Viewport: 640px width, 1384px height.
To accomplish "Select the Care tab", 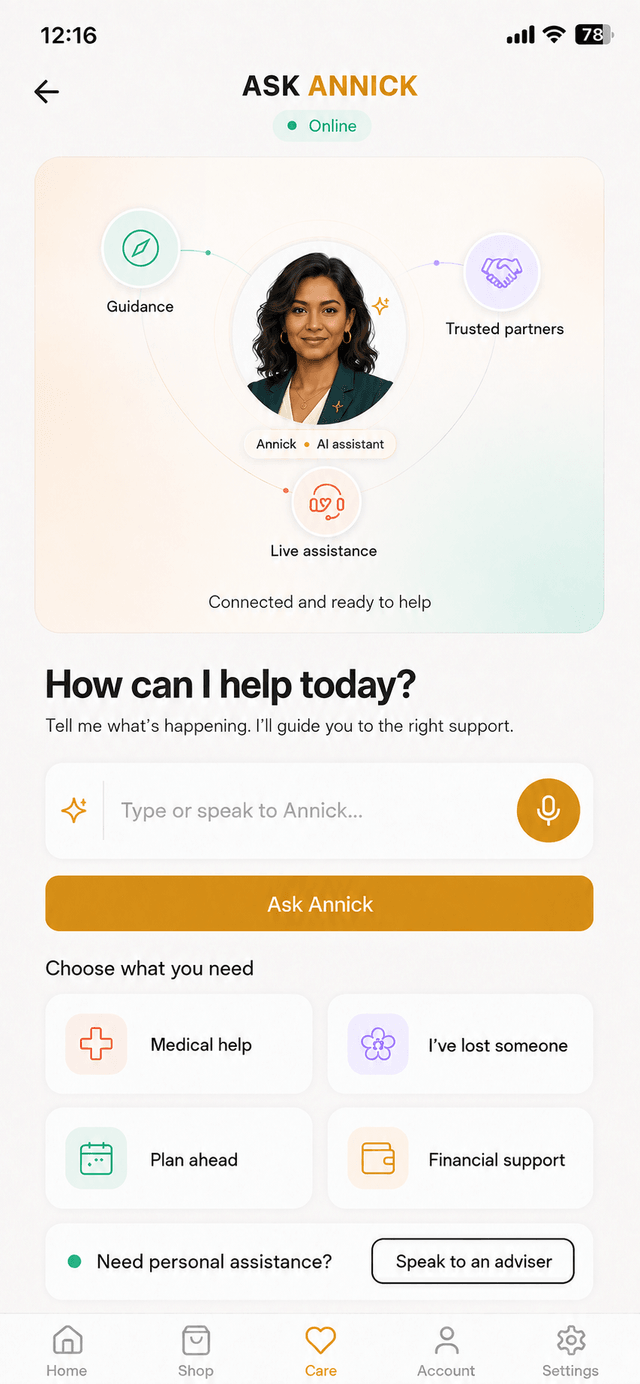I will [320, 1351].
